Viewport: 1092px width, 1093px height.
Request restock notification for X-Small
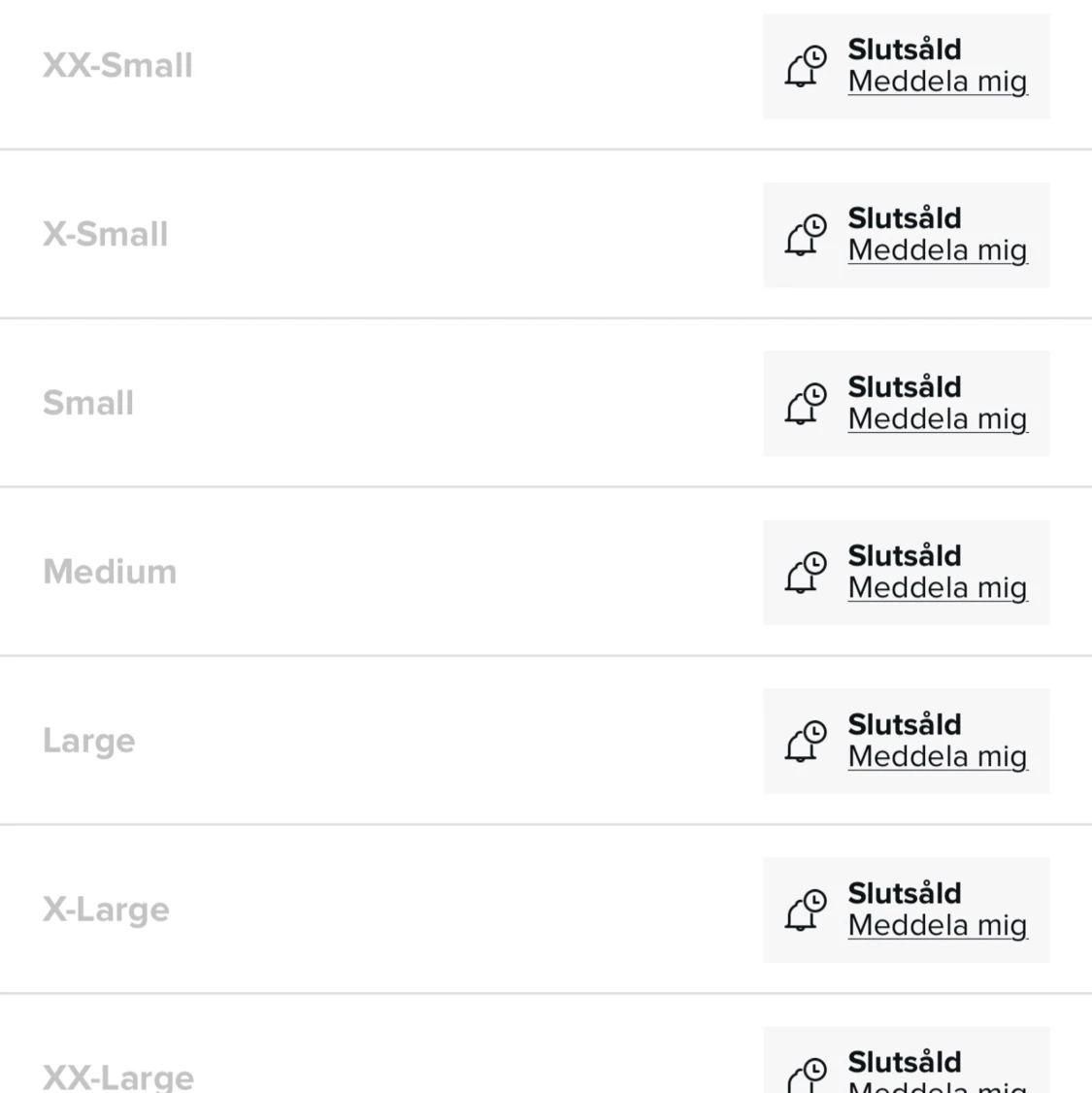coord(937,250)
